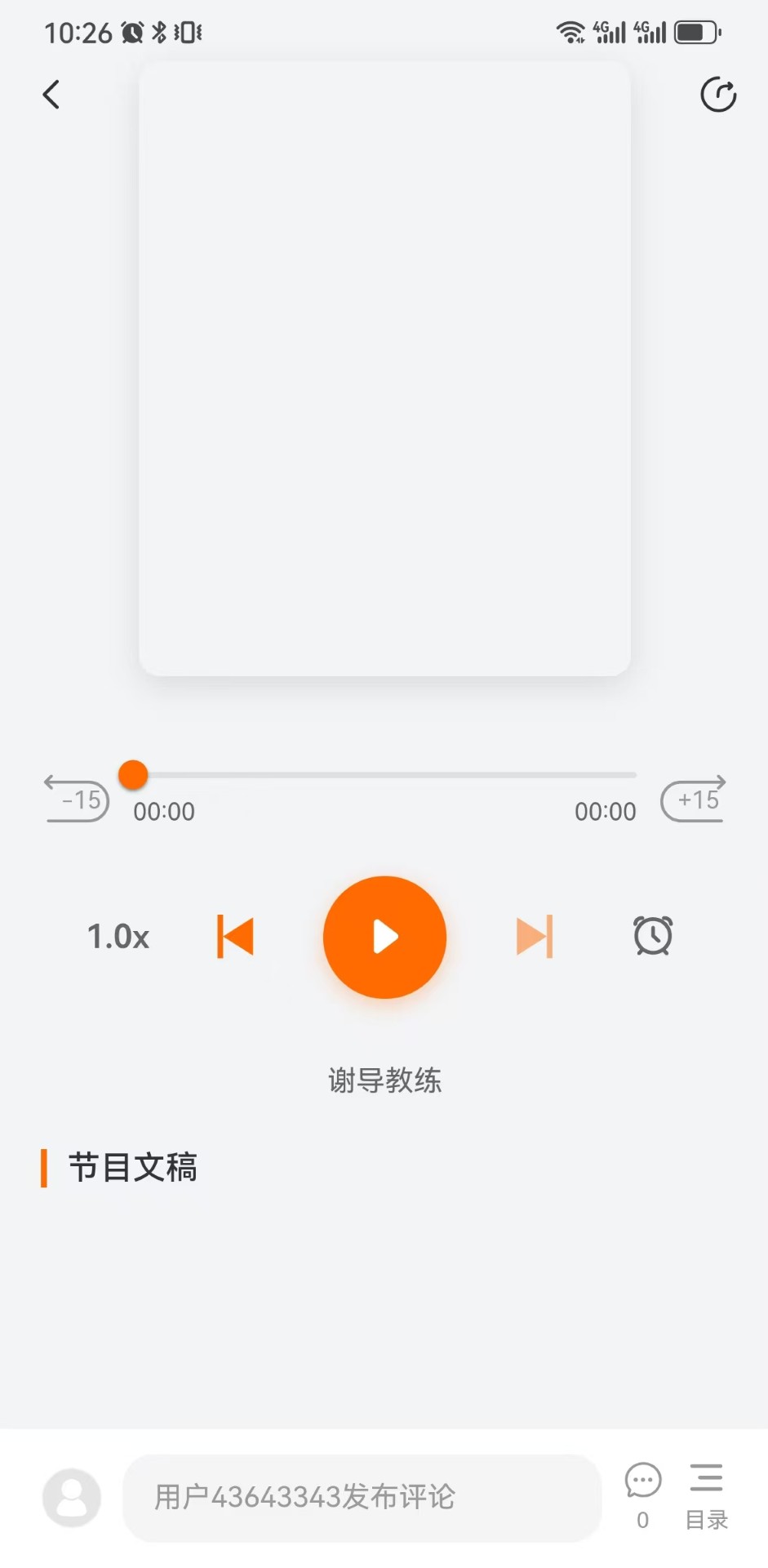
Task: Play the 谢导教练 episode
Action: (384, 937)
